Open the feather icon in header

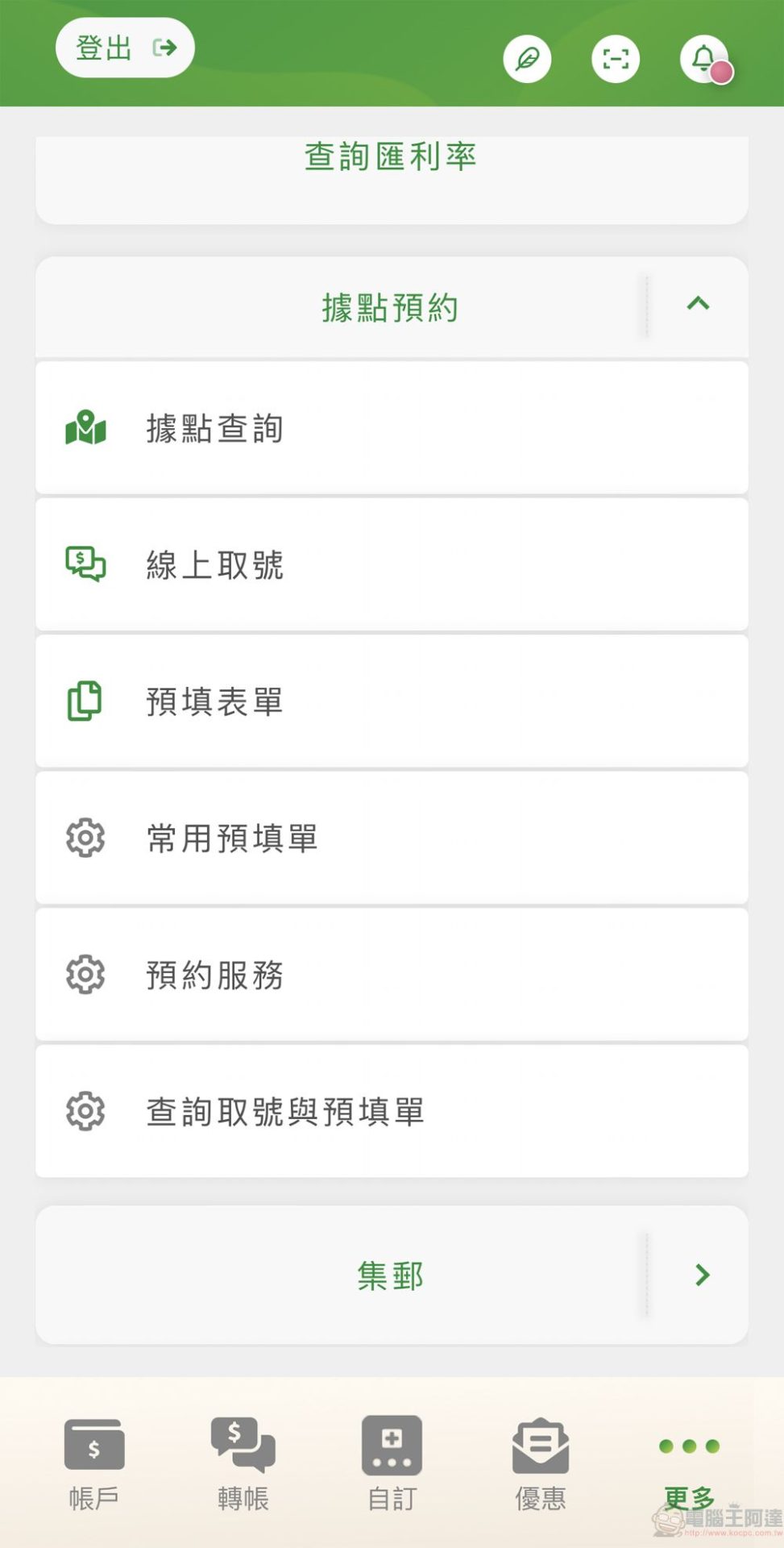tap(527, 59)
